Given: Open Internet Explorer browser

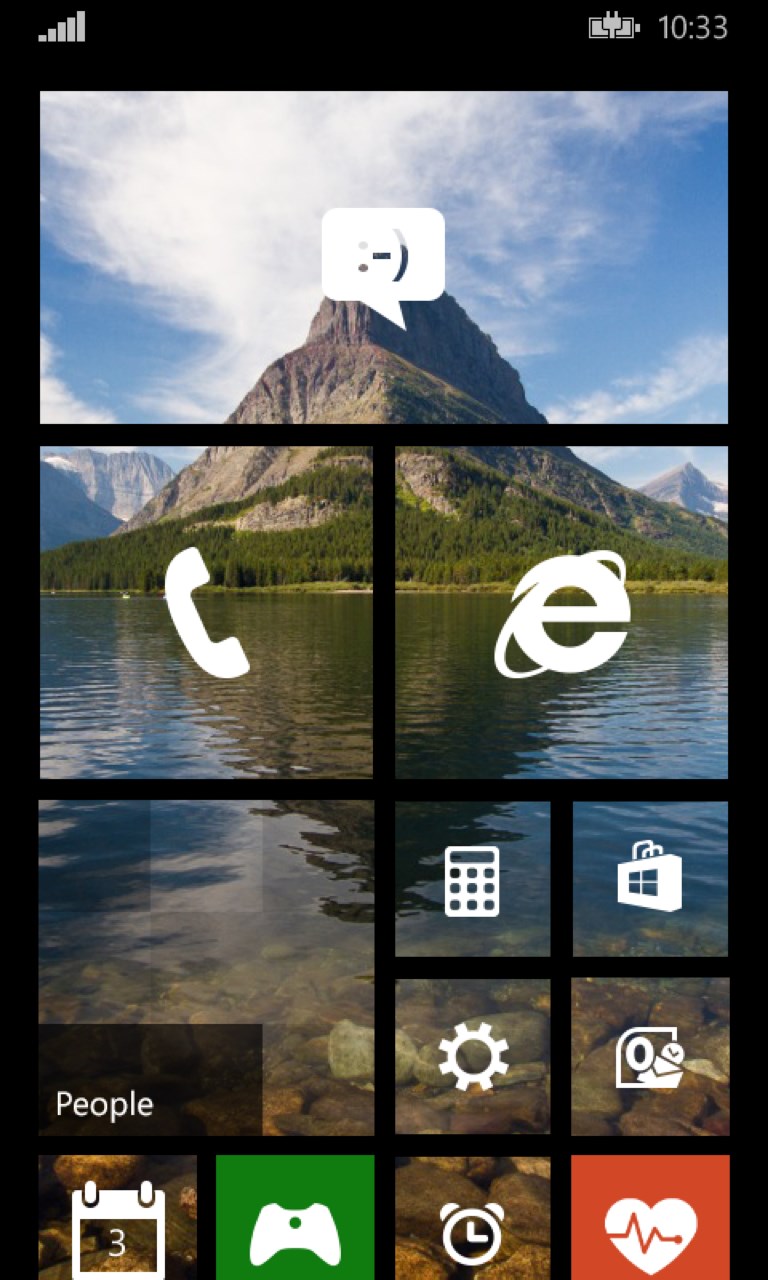Looking at the screenshot, I should coord(561,612).
